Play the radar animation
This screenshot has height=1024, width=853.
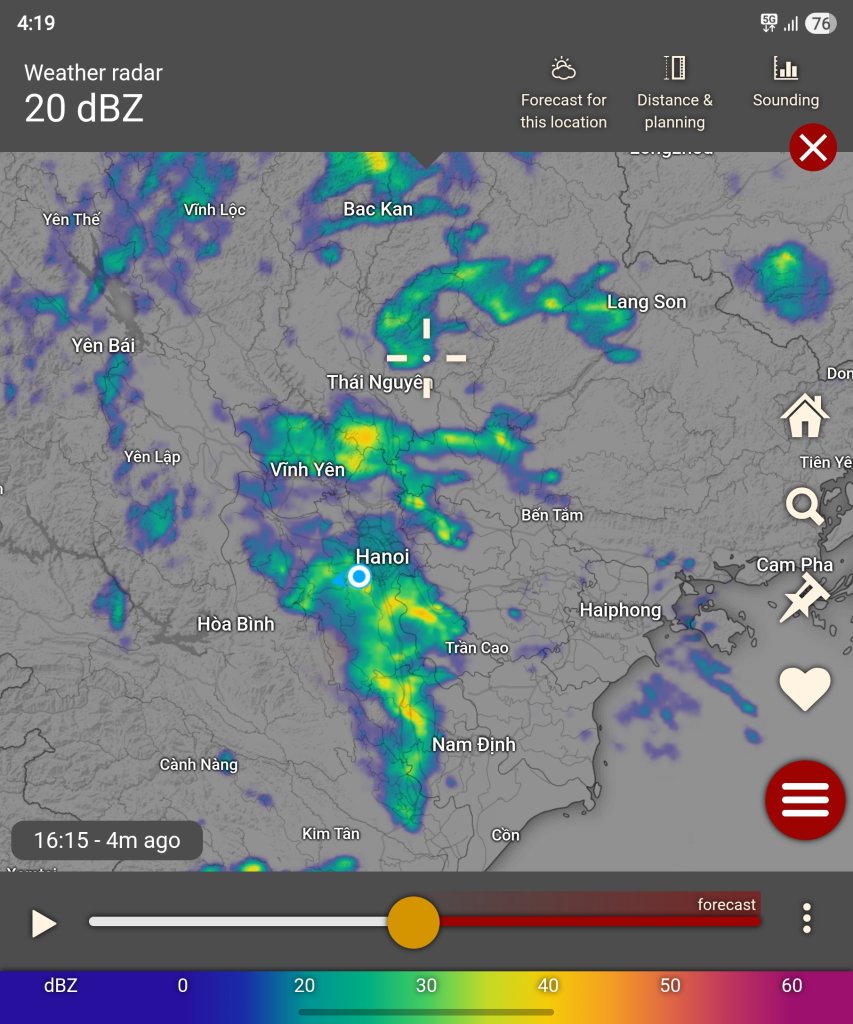pyautogui.click(x=43, y=923)
